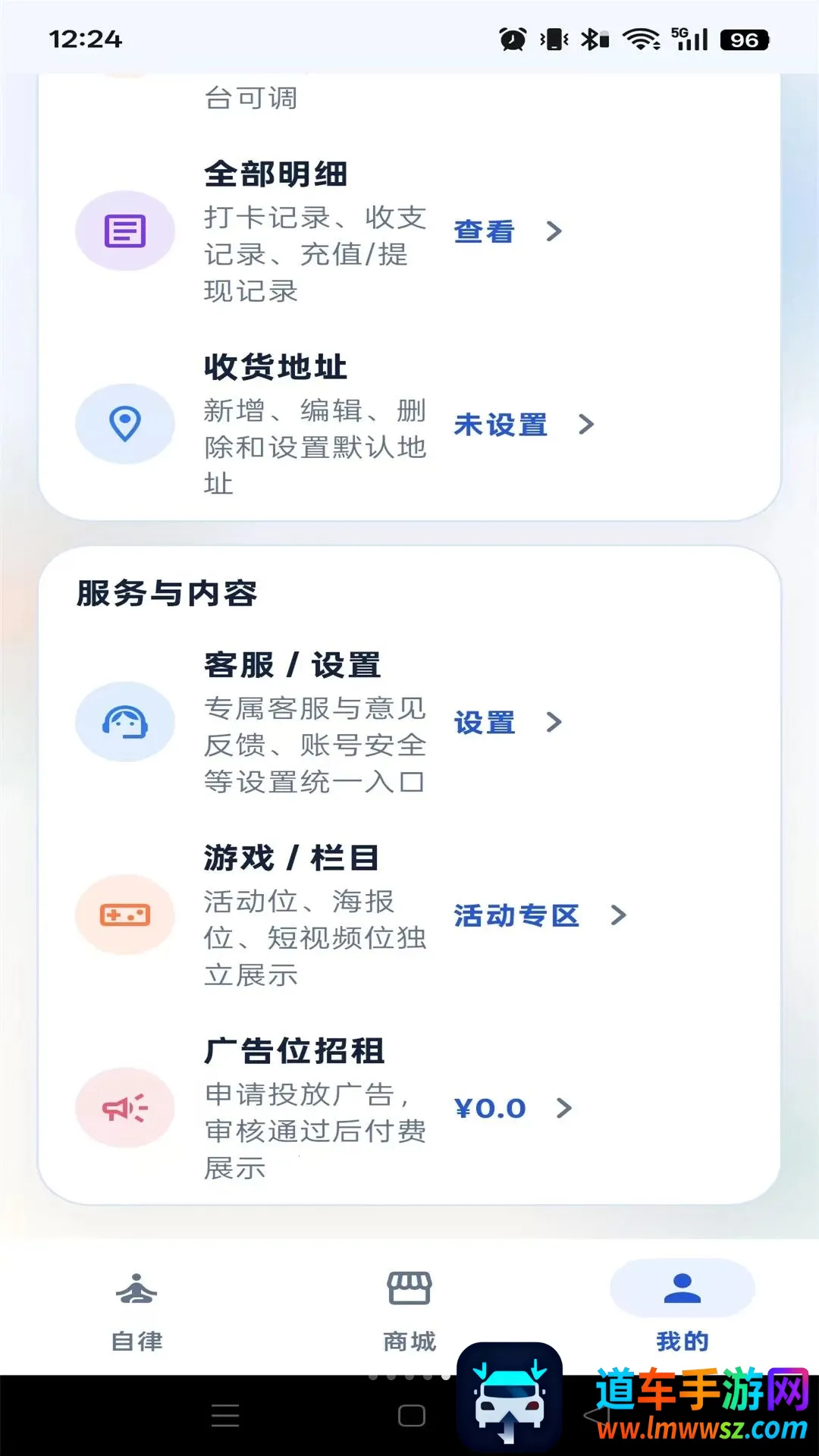Viewport: 819px width, 1456px height.
Task: Open 收货地址 to set an address
Action: 409,424
